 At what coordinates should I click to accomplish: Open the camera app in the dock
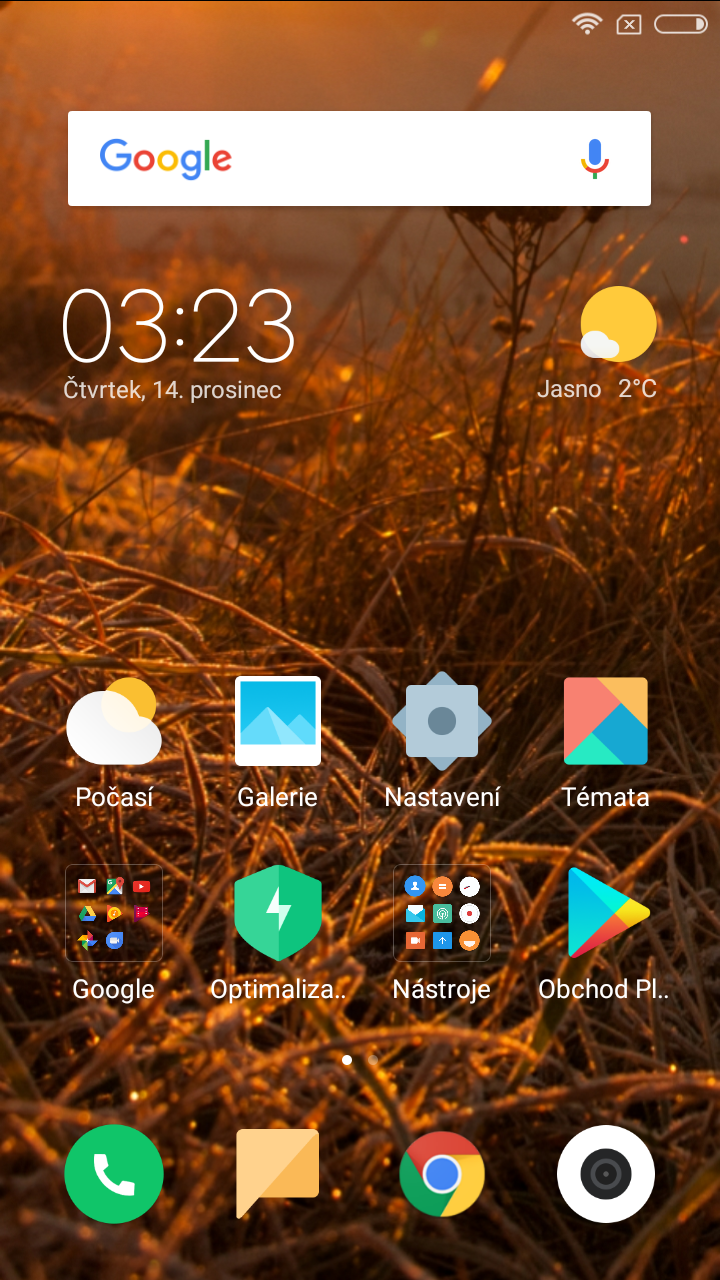click(x=606, y=1174)
